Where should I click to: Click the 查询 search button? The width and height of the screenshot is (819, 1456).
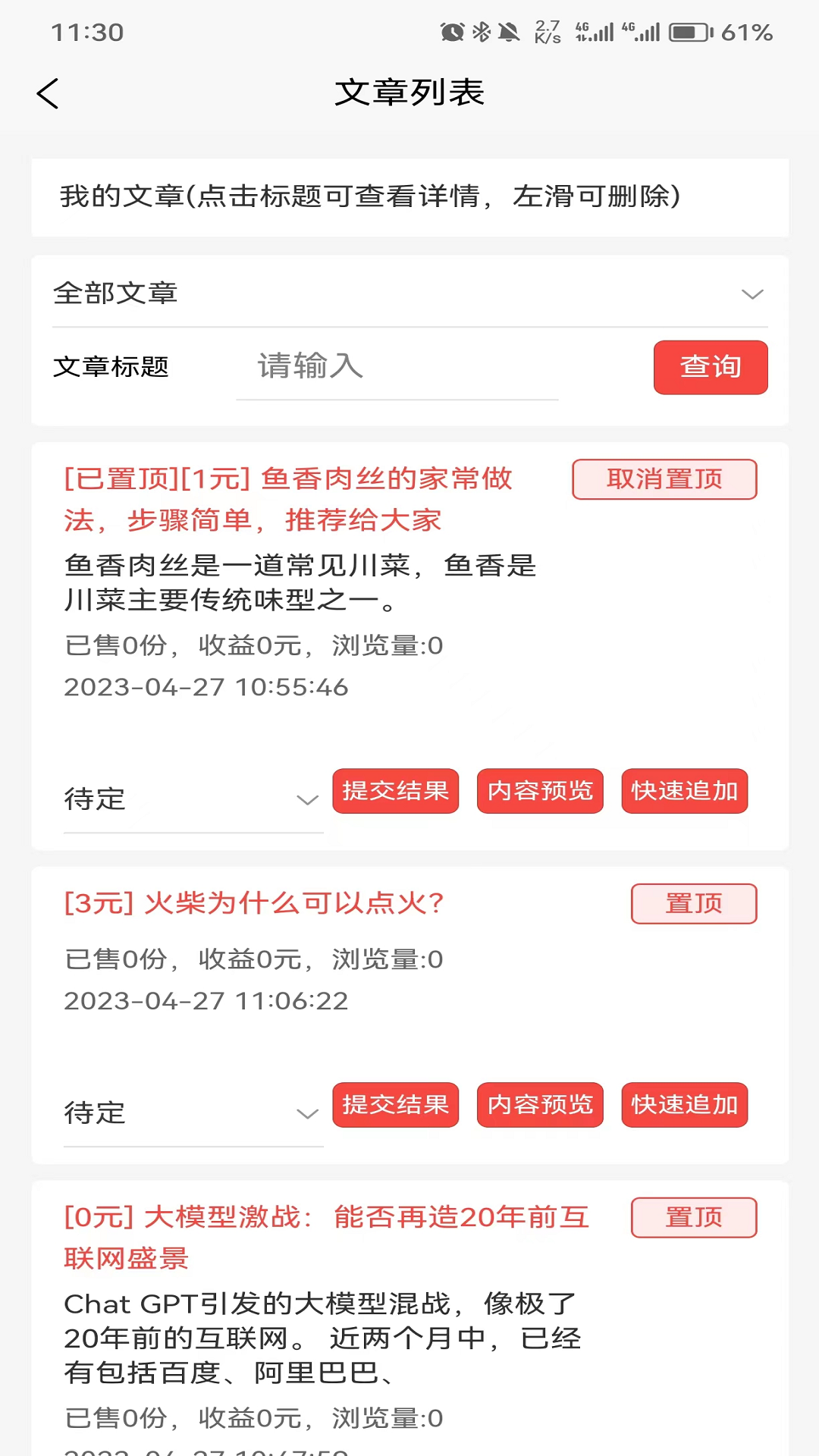click(x=710, y=367)
